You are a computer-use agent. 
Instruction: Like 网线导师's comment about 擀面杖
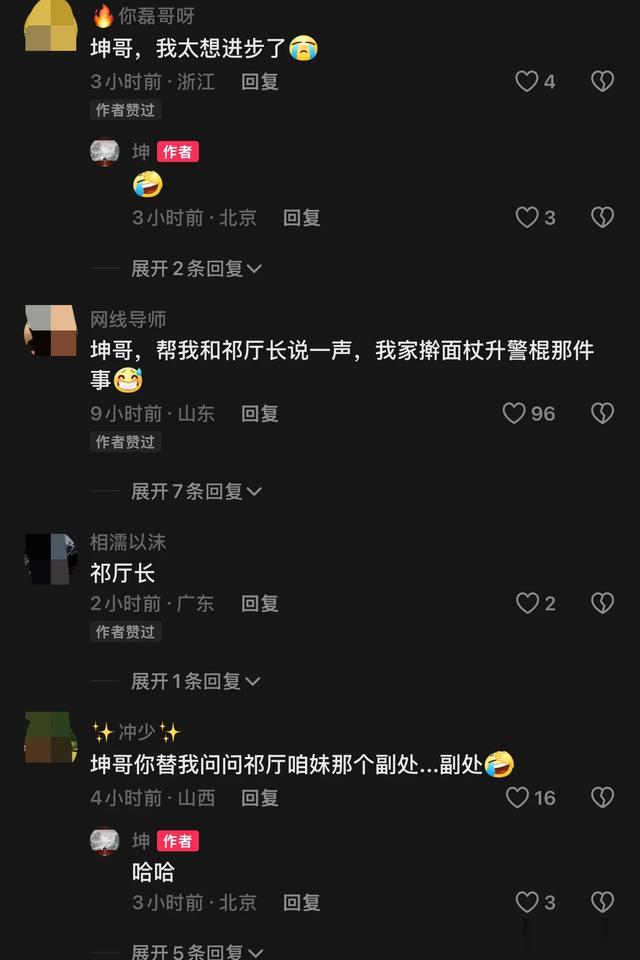[514, 413]
